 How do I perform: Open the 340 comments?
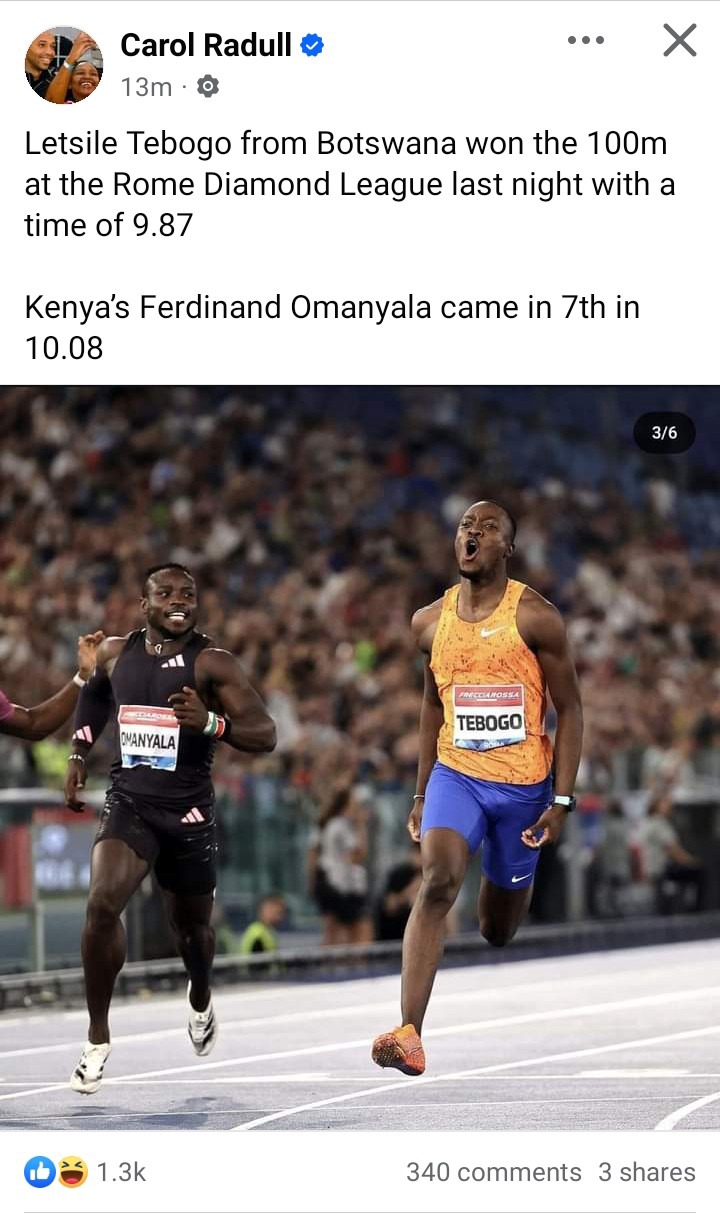(493, 1172)
